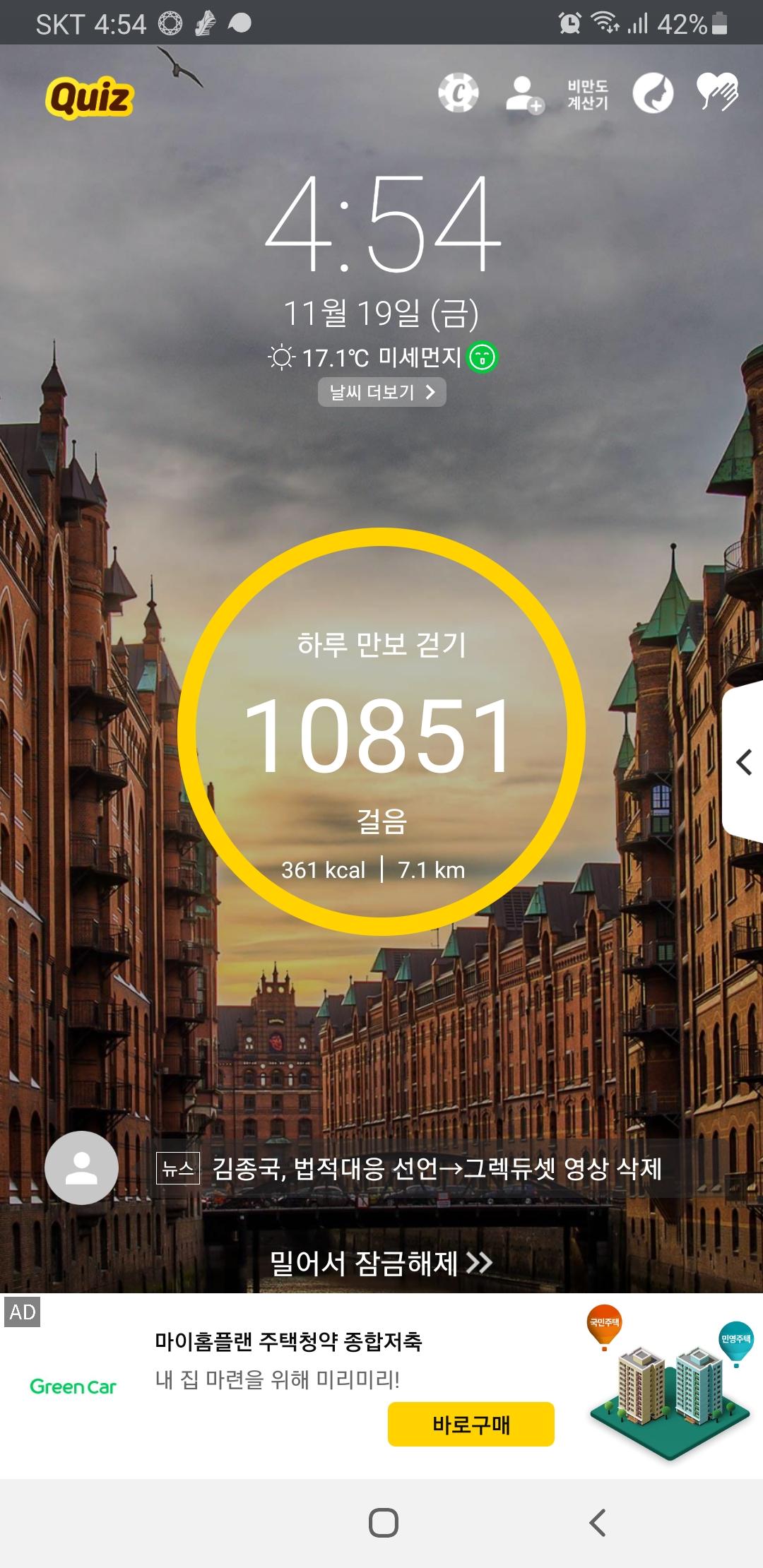Tap the system back button

pos(598,1523)
